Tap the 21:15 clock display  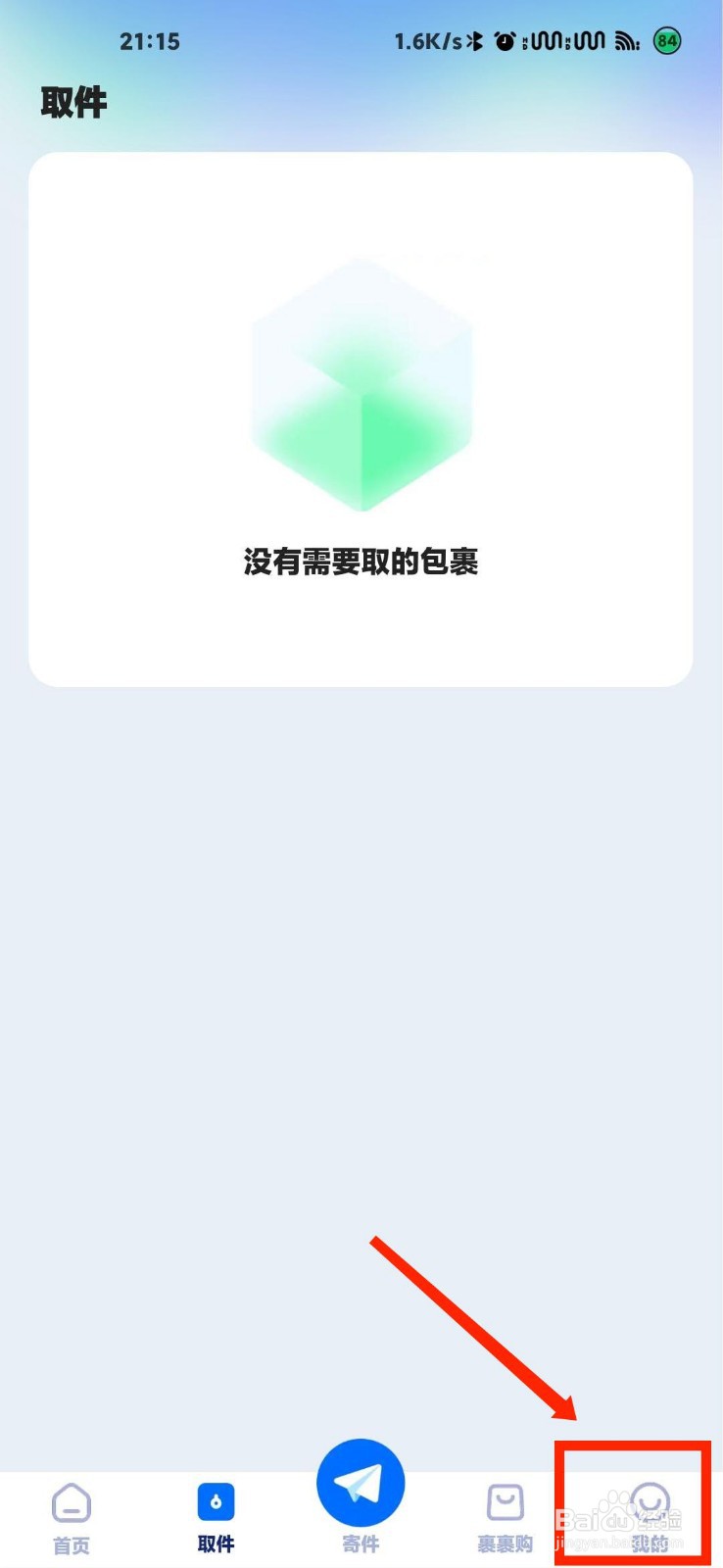tap(149, 41)
